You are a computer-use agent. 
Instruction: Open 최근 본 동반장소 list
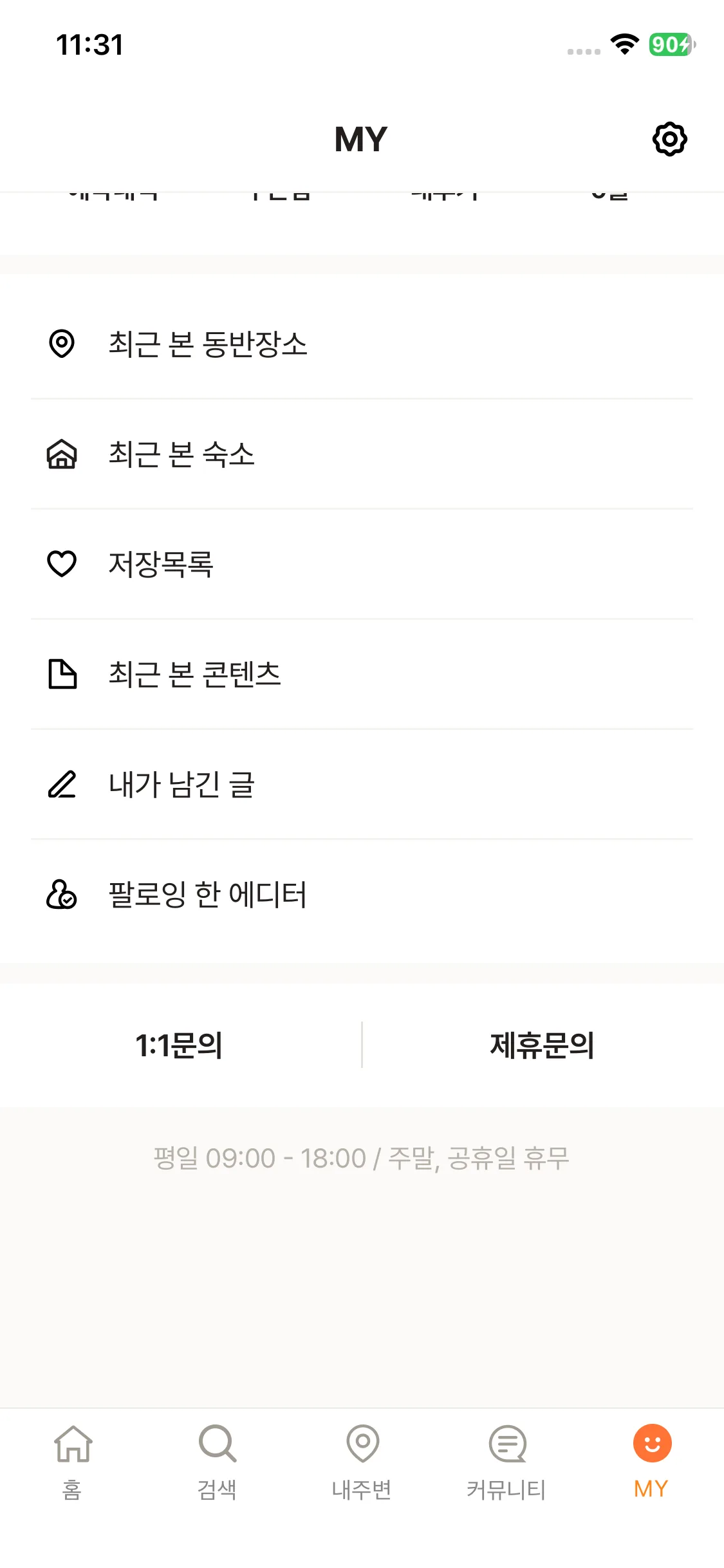207,344
